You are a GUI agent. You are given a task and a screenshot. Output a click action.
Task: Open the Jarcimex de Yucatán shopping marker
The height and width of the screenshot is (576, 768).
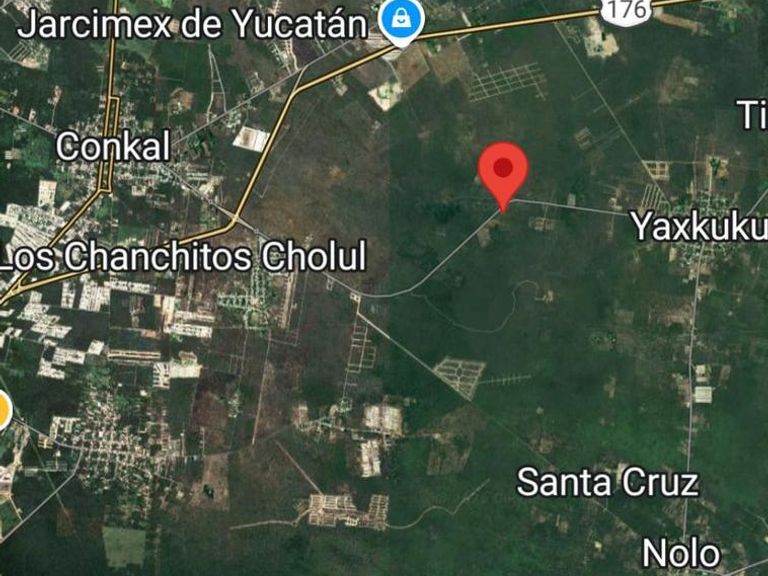(402, 23)
